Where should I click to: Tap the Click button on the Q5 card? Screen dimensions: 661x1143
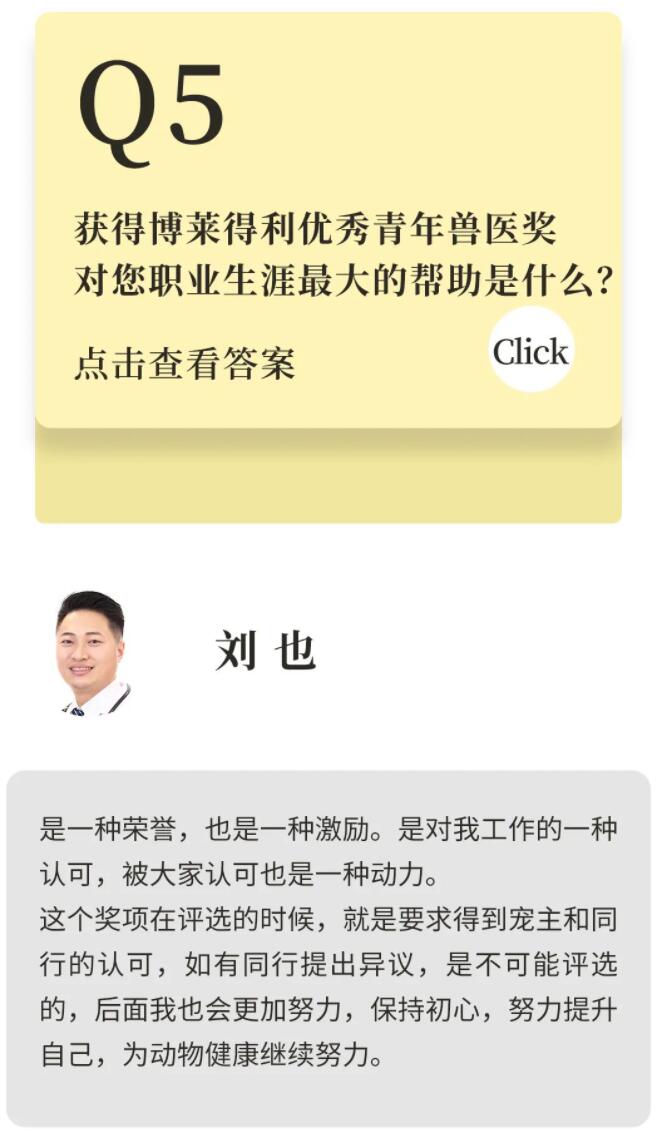(x=531, y=351)
